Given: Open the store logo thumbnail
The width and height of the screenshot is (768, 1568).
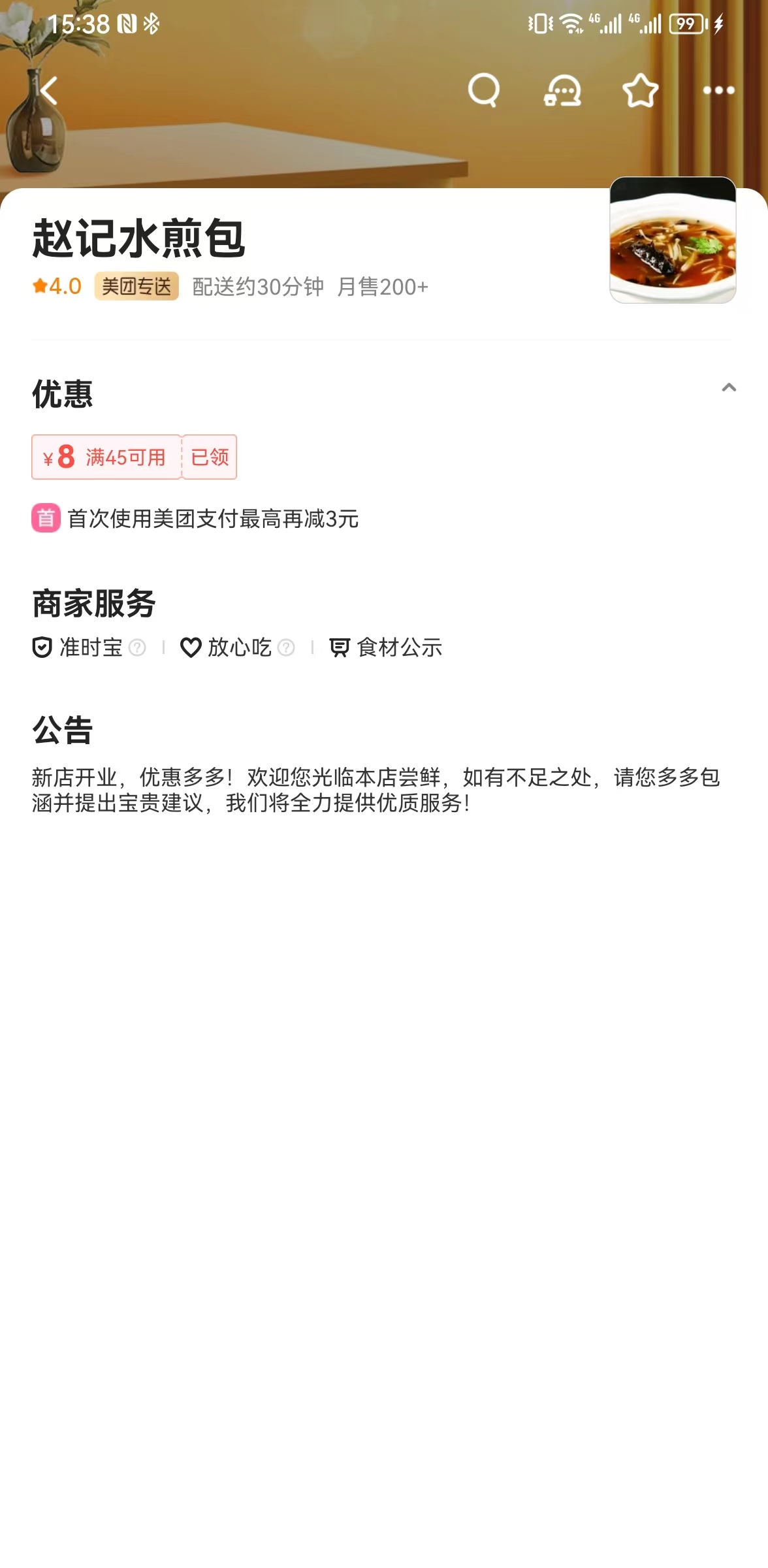Looking at the screenshot, I should click(x=673, y=240).
